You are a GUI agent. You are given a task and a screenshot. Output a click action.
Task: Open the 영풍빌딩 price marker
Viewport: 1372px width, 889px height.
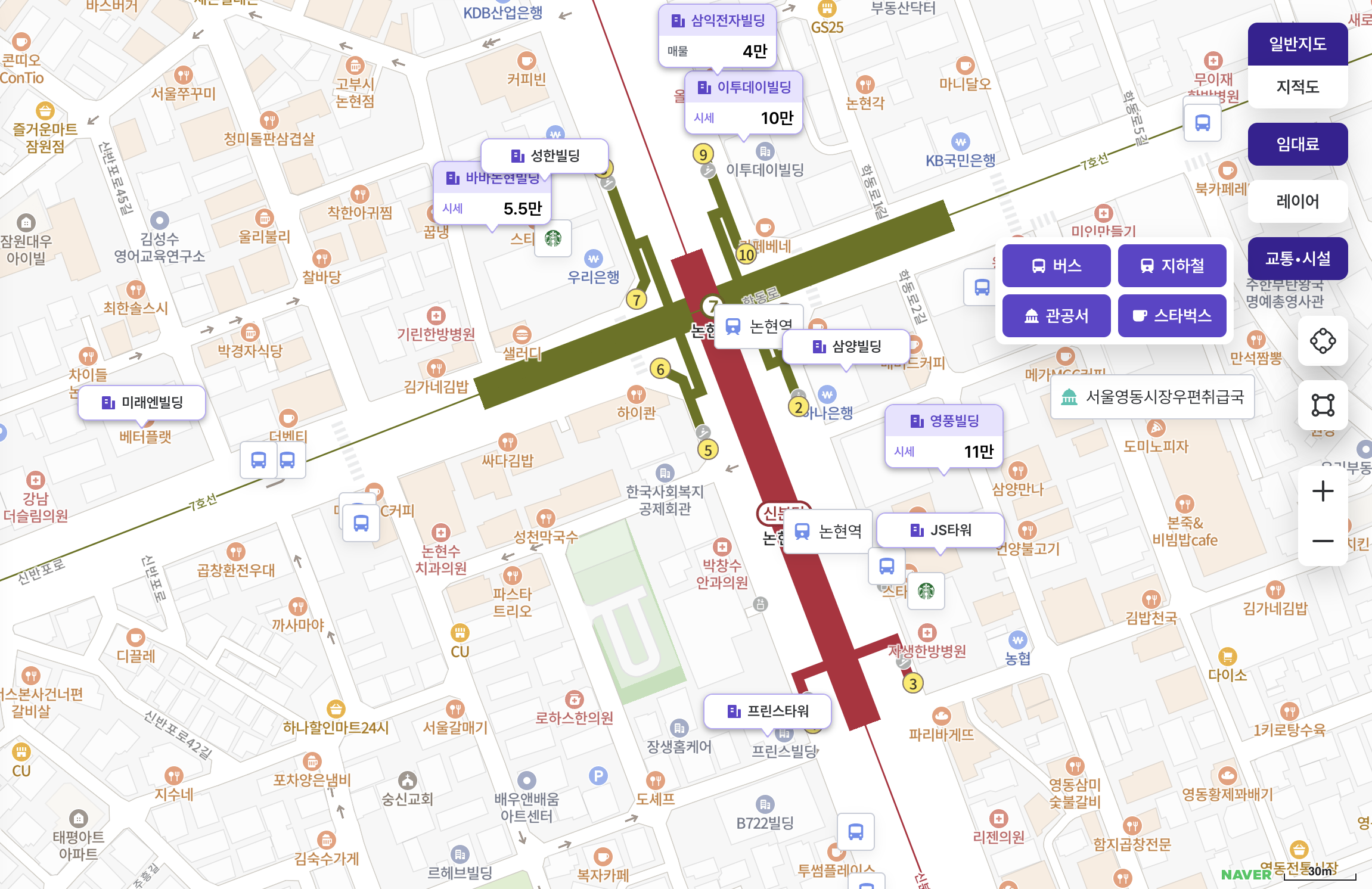coord(944,436)
